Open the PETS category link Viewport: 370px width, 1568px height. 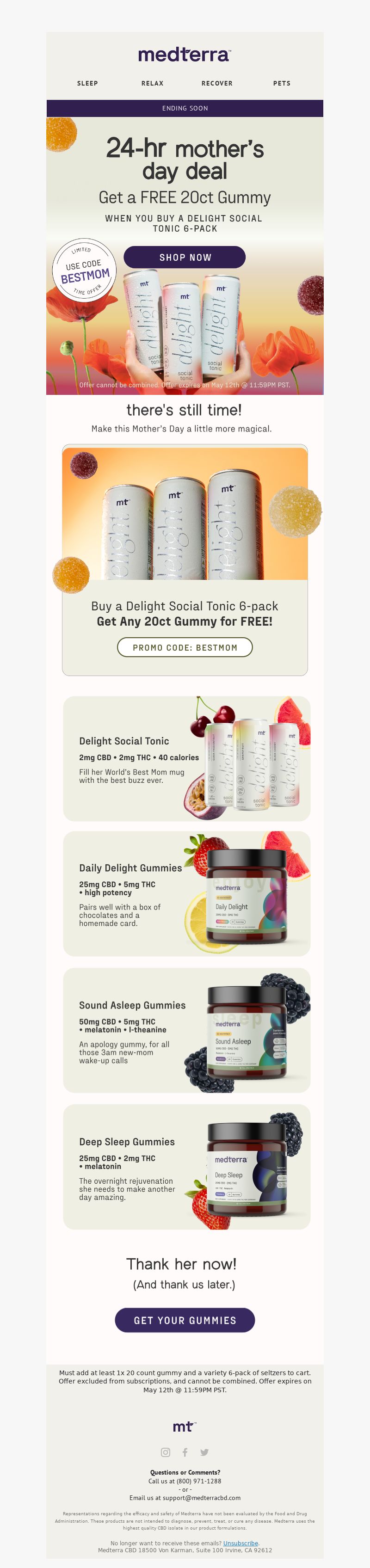click(x=282, y=83)
